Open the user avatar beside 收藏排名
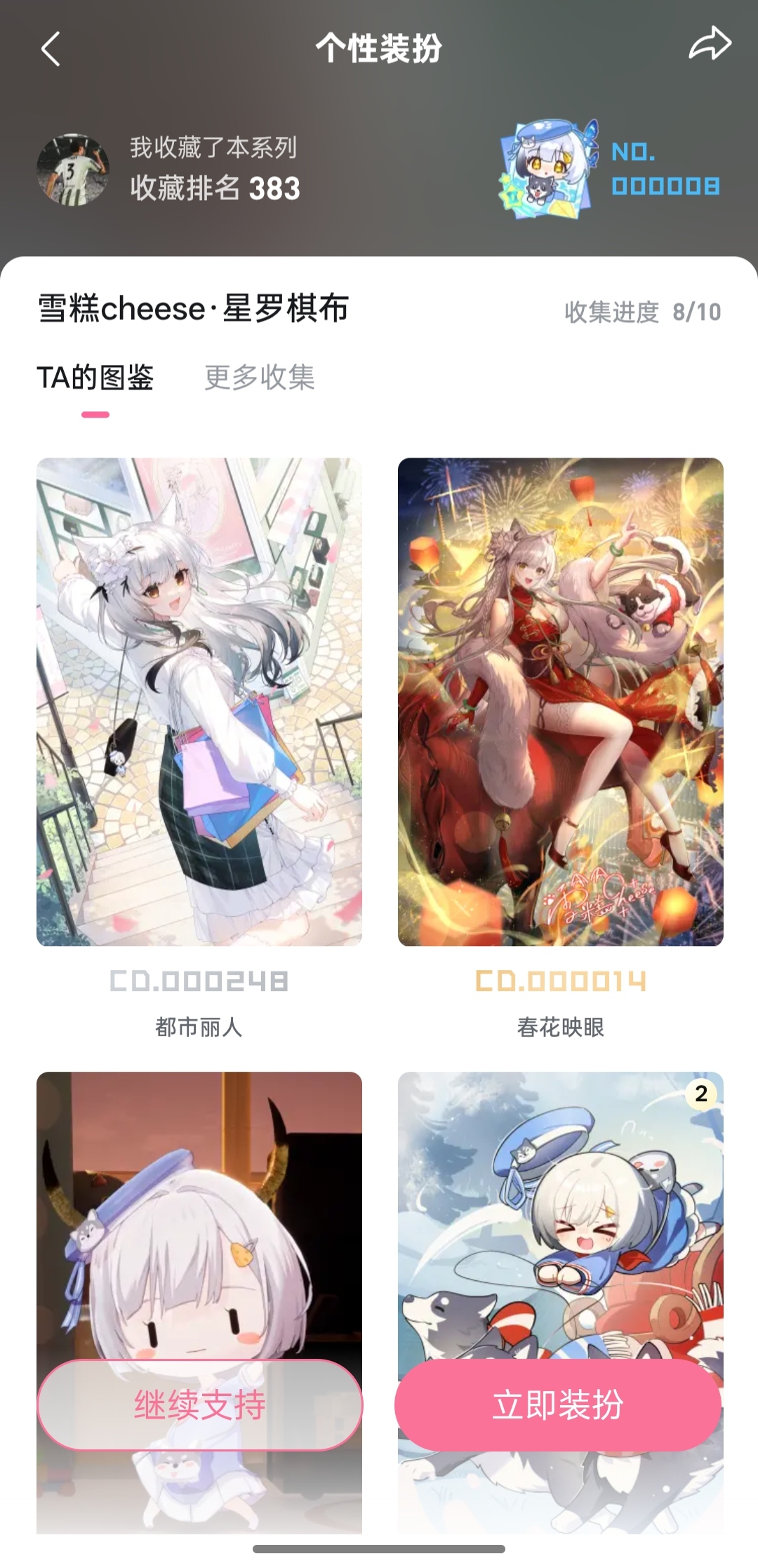 (x=73, y=169)
